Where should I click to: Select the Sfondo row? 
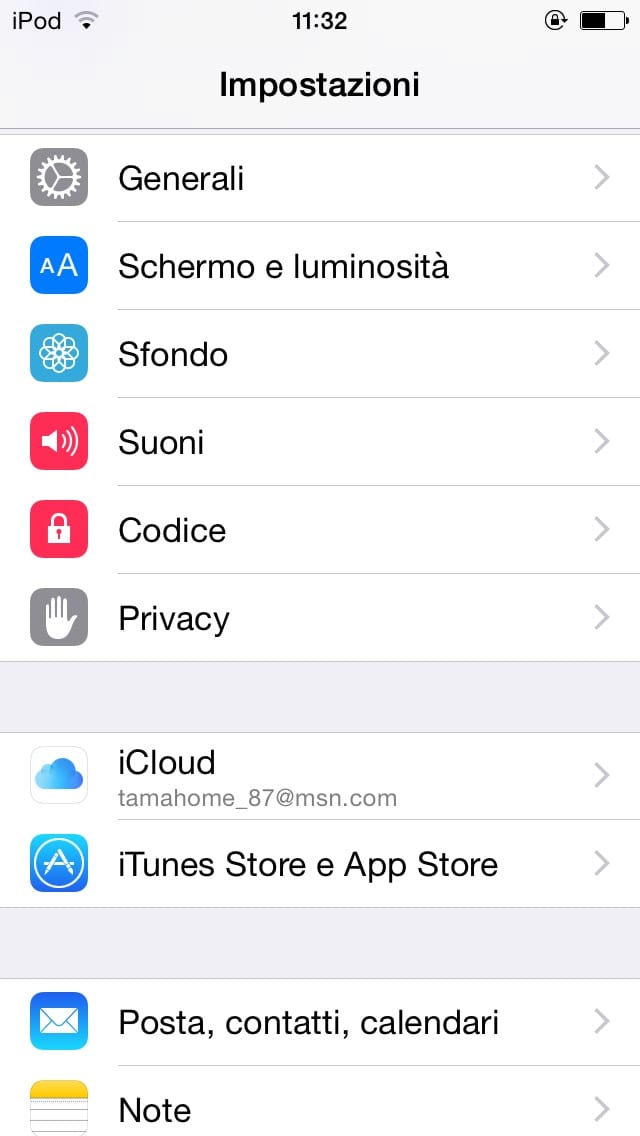pyautogui.click(x=320, y=354)
